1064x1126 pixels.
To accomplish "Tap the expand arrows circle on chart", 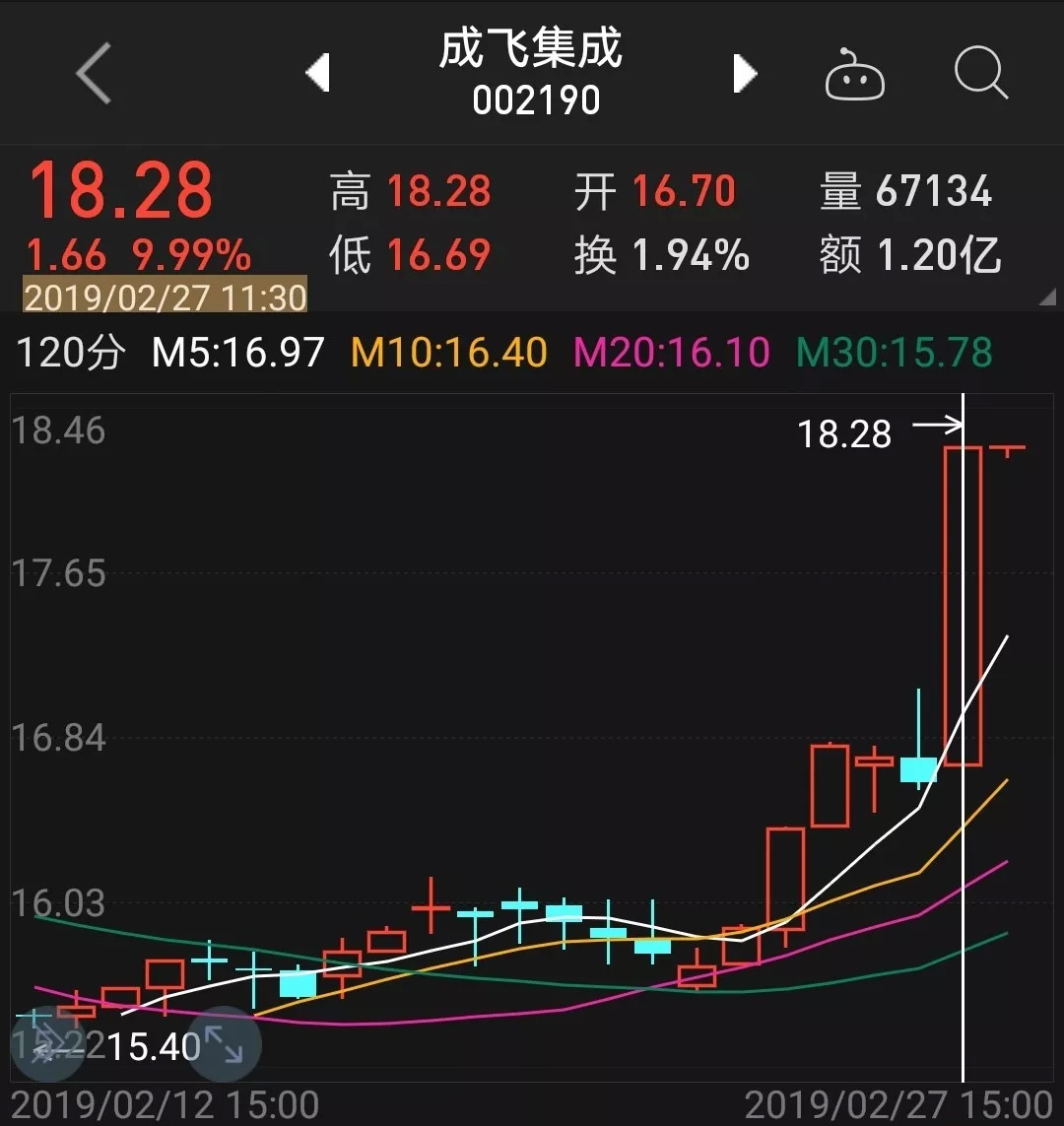I will click(x=224, y=1043).
